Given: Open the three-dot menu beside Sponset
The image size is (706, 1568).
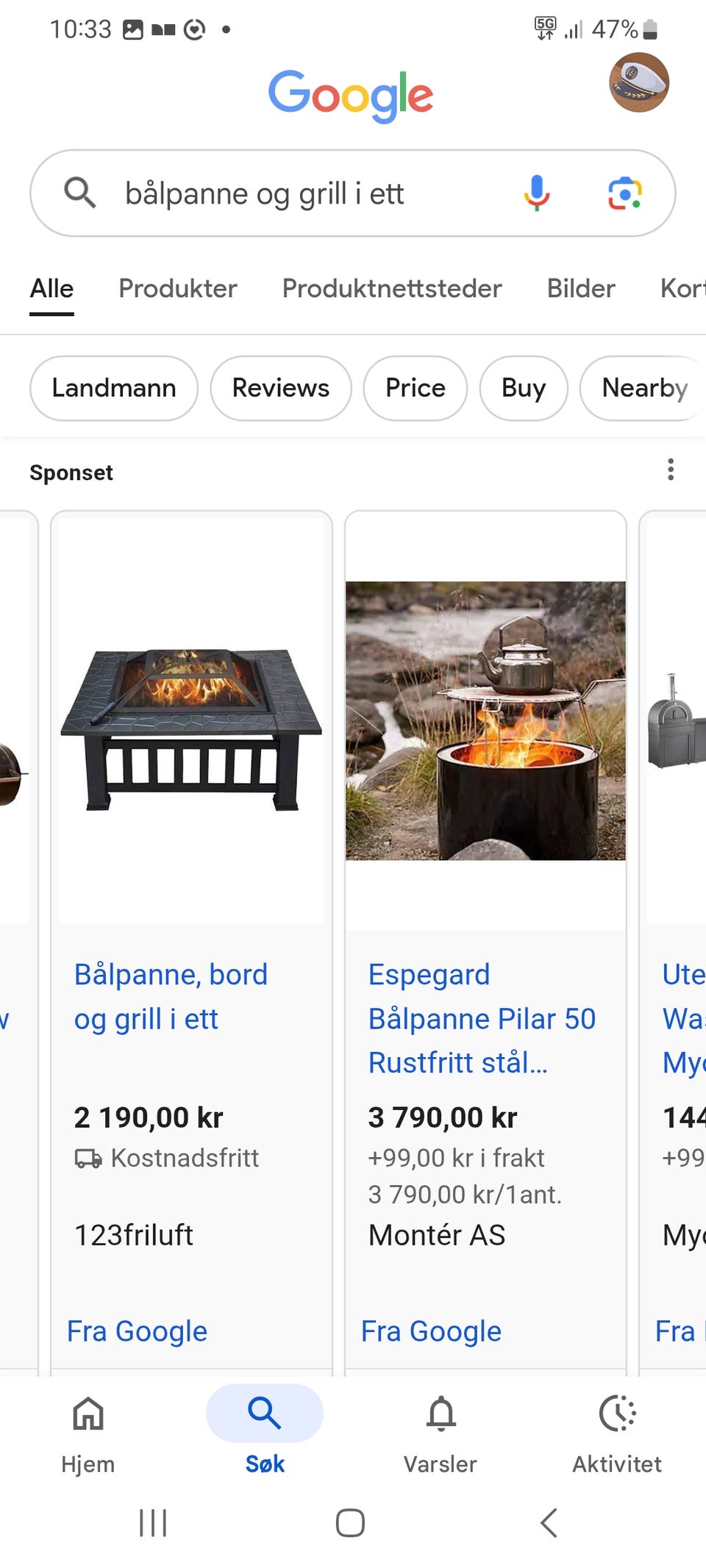Looking at the screenshot, I should coord(671,469).
